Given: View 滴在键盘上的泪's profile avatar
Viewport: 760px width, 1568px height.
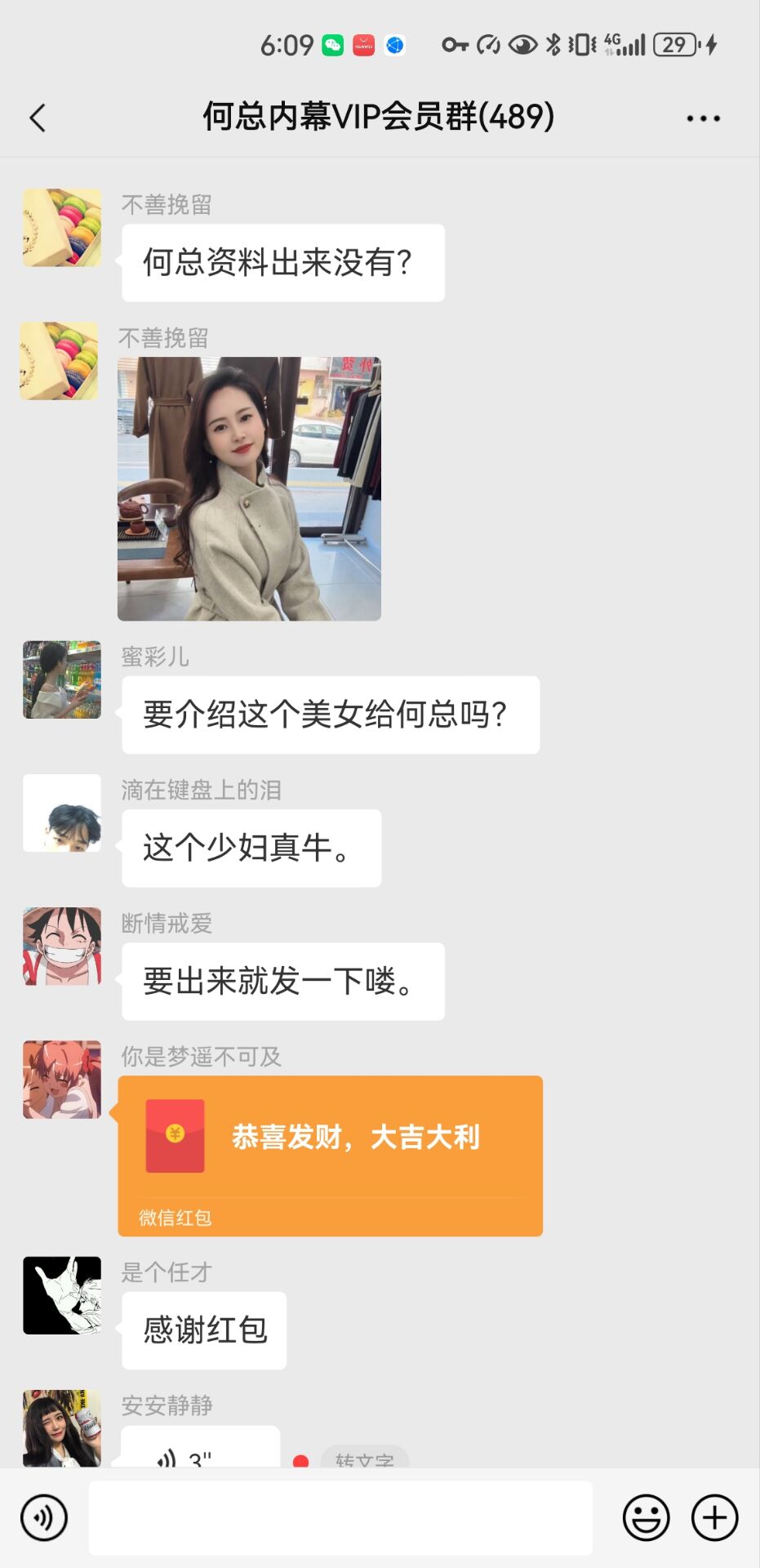Looking at the screenshot, I should (x=62, y=813).
